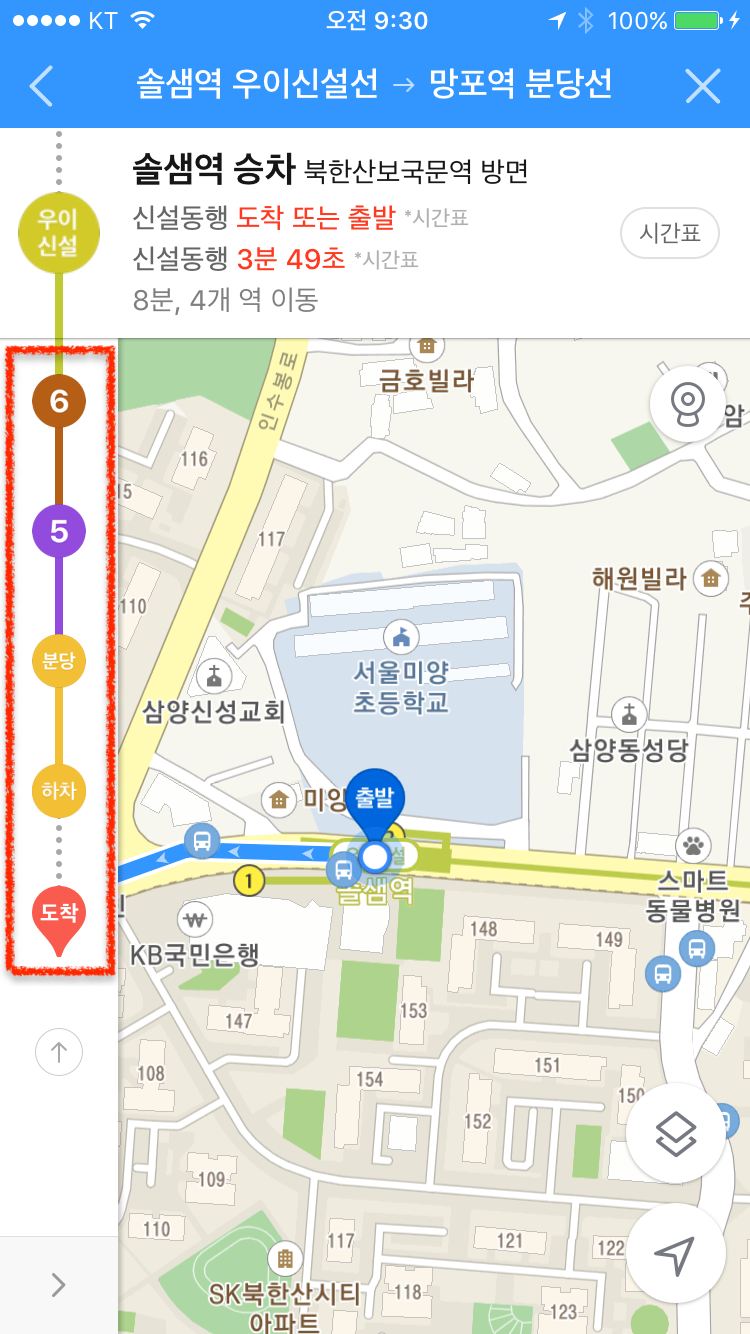
Task: Select the 분당 line step
Action: pos(59,661)
